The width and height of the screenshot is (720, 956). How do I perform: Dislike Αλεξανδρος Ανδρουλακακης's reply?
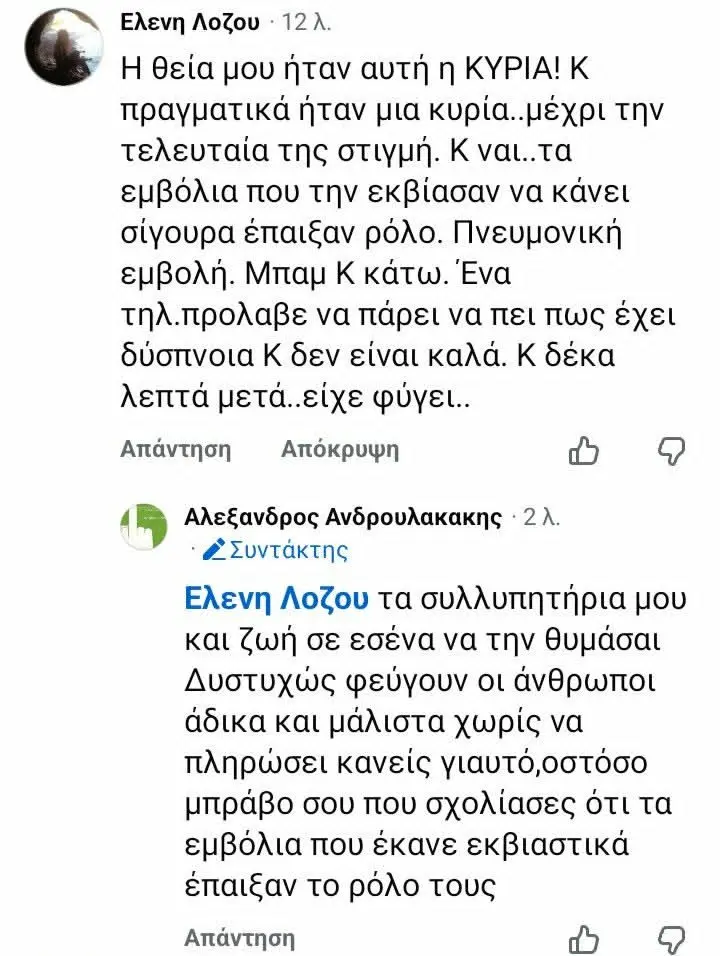pos(671,940)
